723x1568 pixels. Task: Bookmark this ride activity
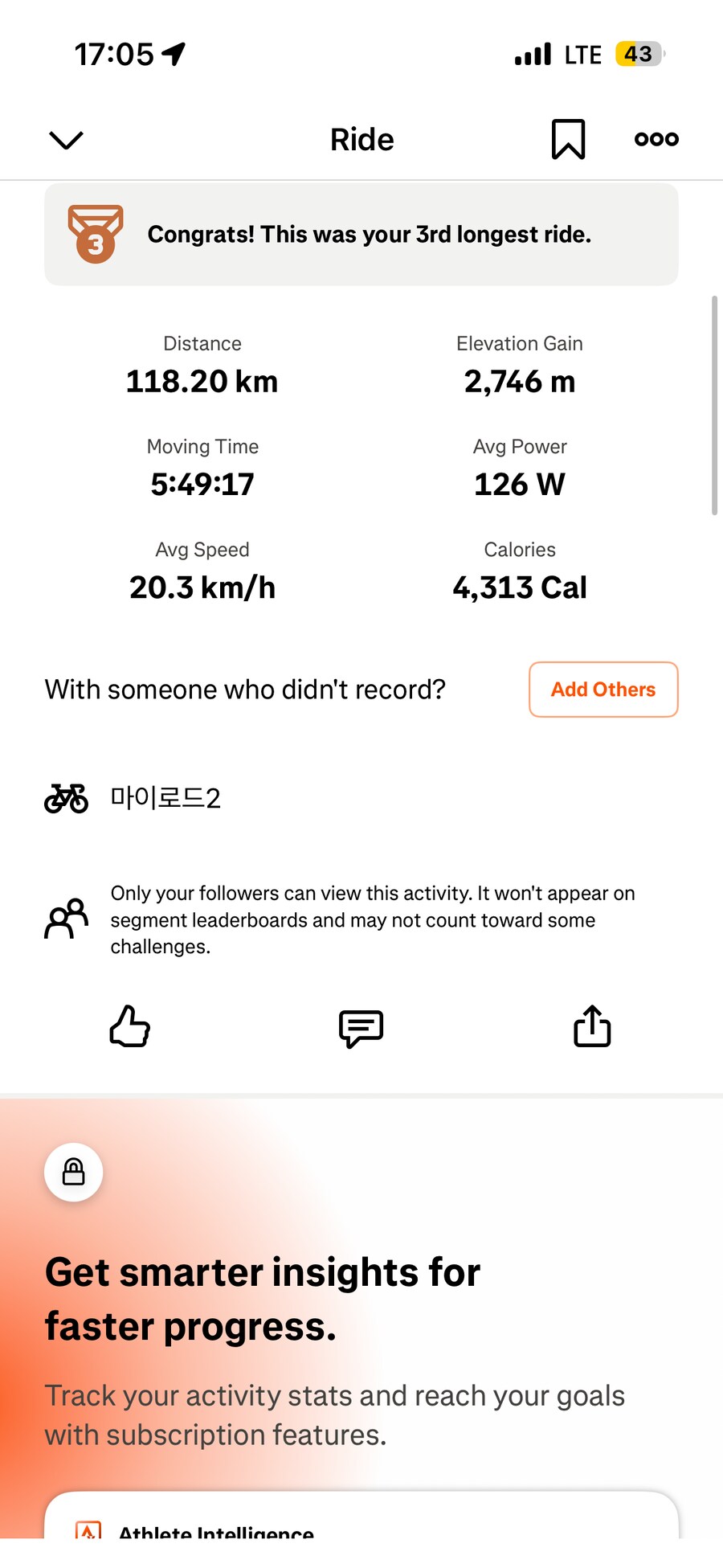[x=568, y=138]
